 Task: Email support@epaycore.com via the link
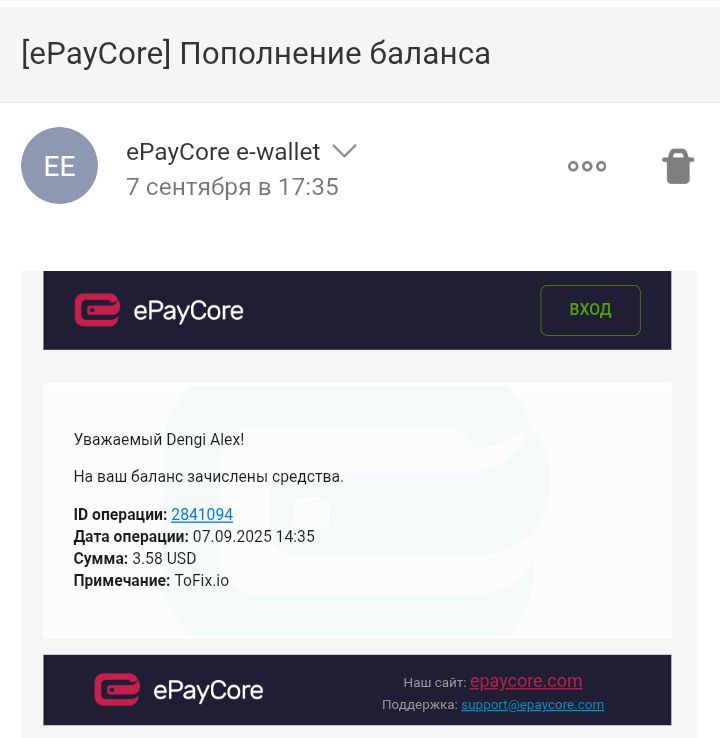532,705
